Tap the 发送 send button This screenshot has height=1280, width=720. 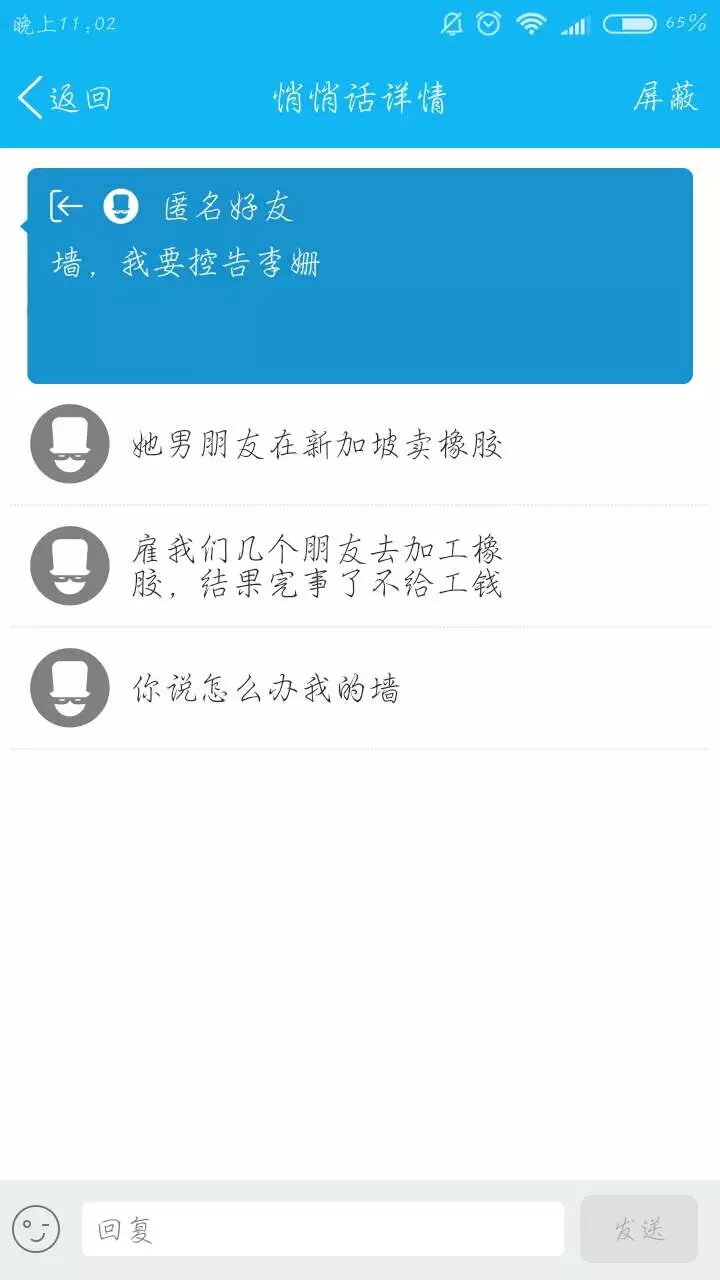pos(639,1229)
